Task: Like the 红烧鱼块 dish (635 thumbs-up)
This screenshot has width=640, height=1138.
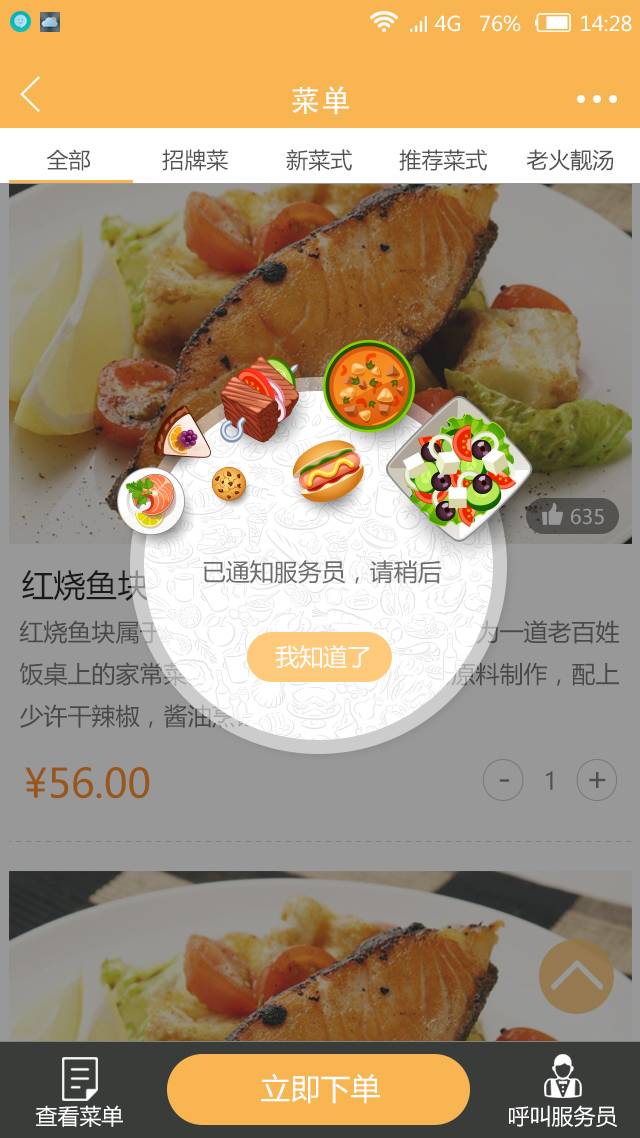Action: [573, 516]
